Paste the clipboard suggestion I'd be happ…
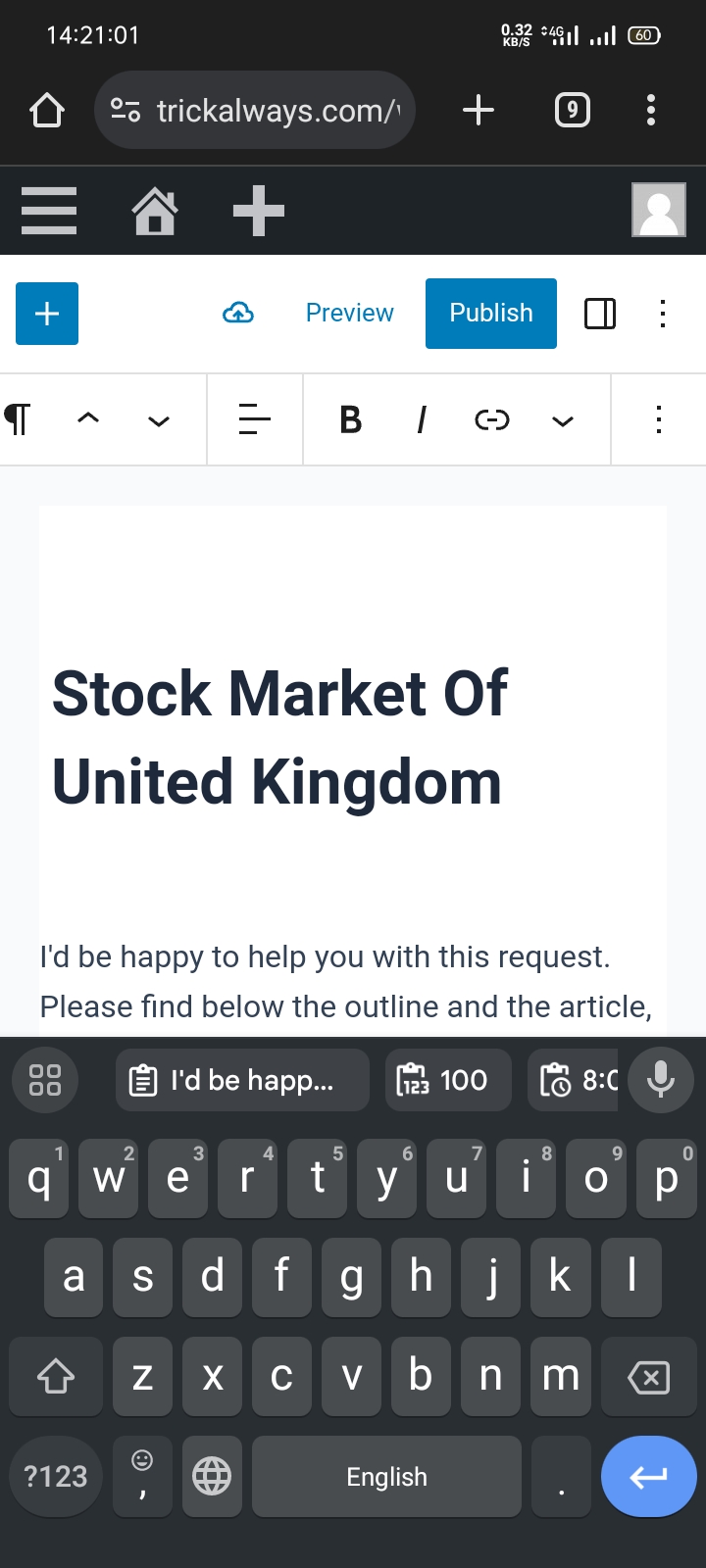Screen dimensions: 706x1568 pyautogui.click(x=242, y=1080)
